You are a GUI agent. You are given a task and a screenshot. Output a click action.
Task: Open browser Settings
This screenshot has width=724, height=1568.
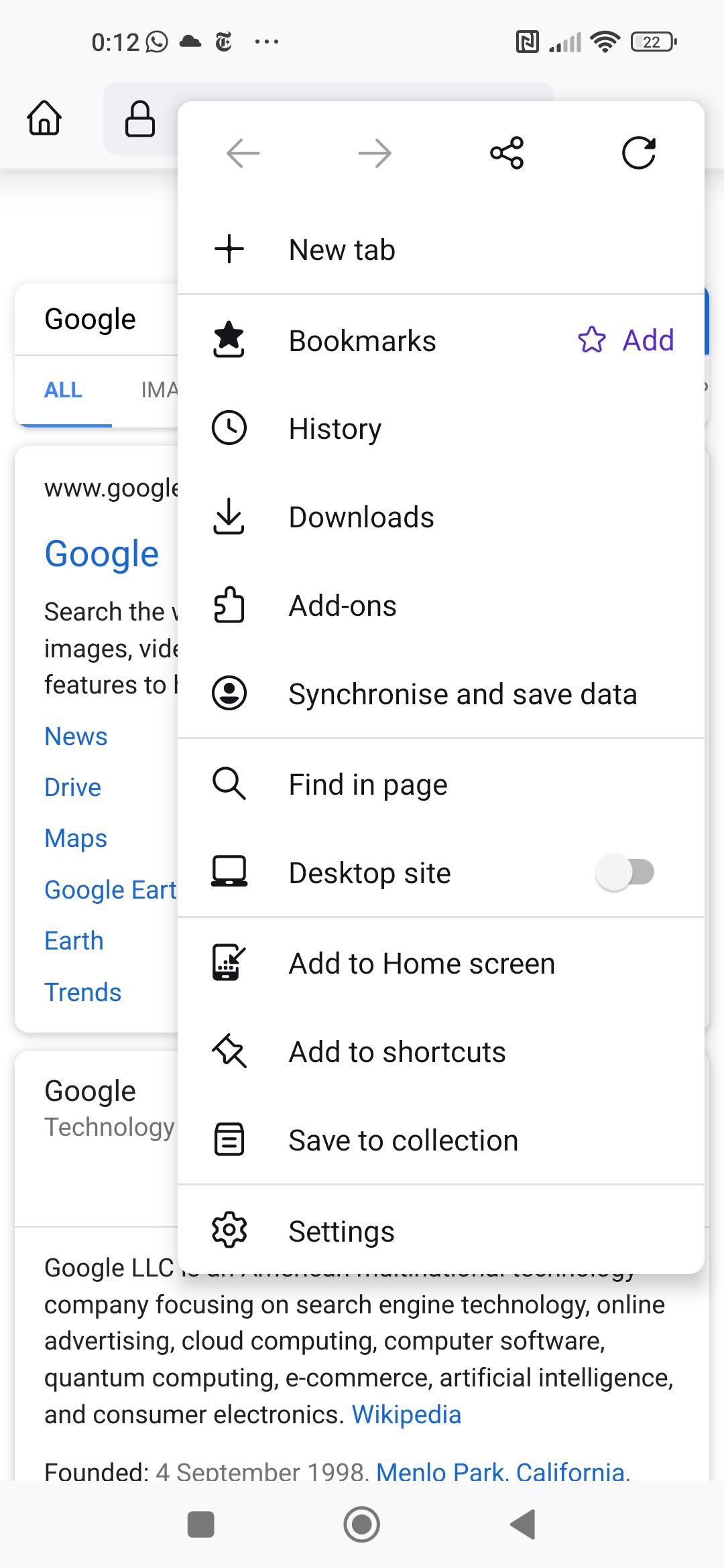pos(341,1230)
